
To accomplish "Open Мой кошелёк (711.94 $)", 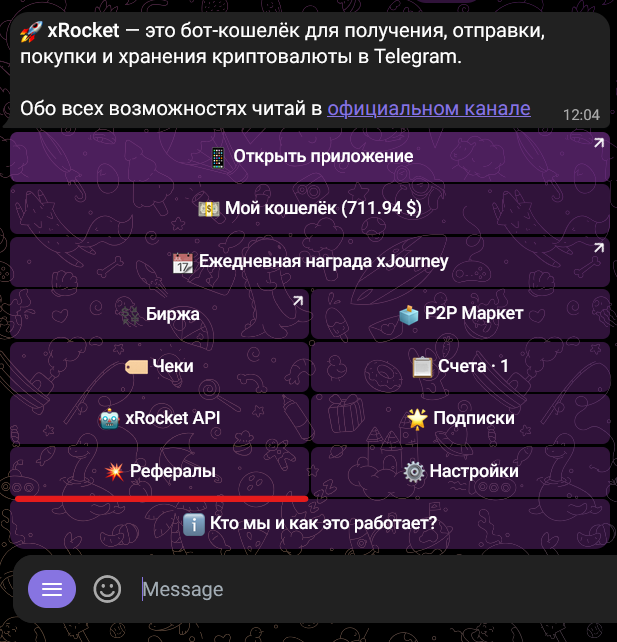I will tap(310, 209).
